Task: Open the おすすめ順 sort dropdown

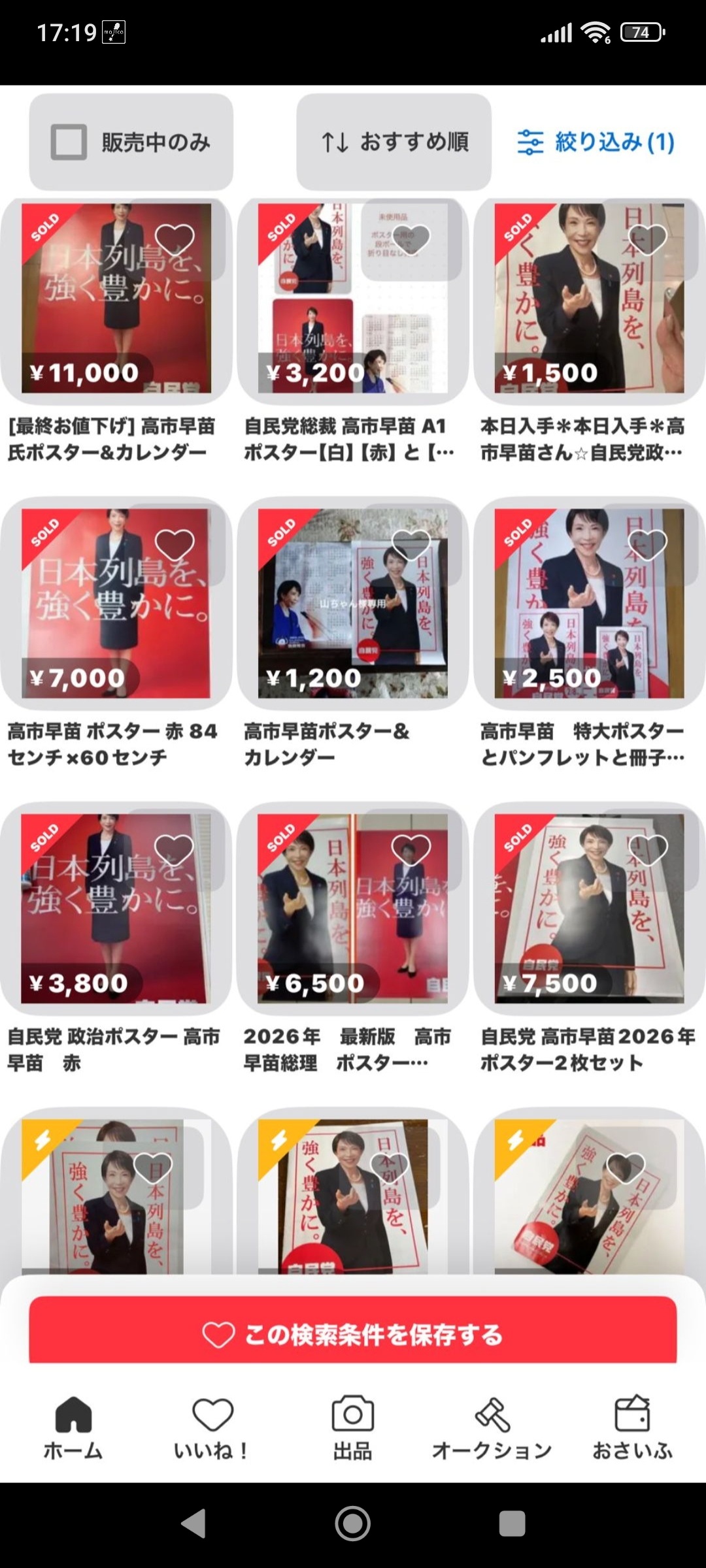Action: 394,142
